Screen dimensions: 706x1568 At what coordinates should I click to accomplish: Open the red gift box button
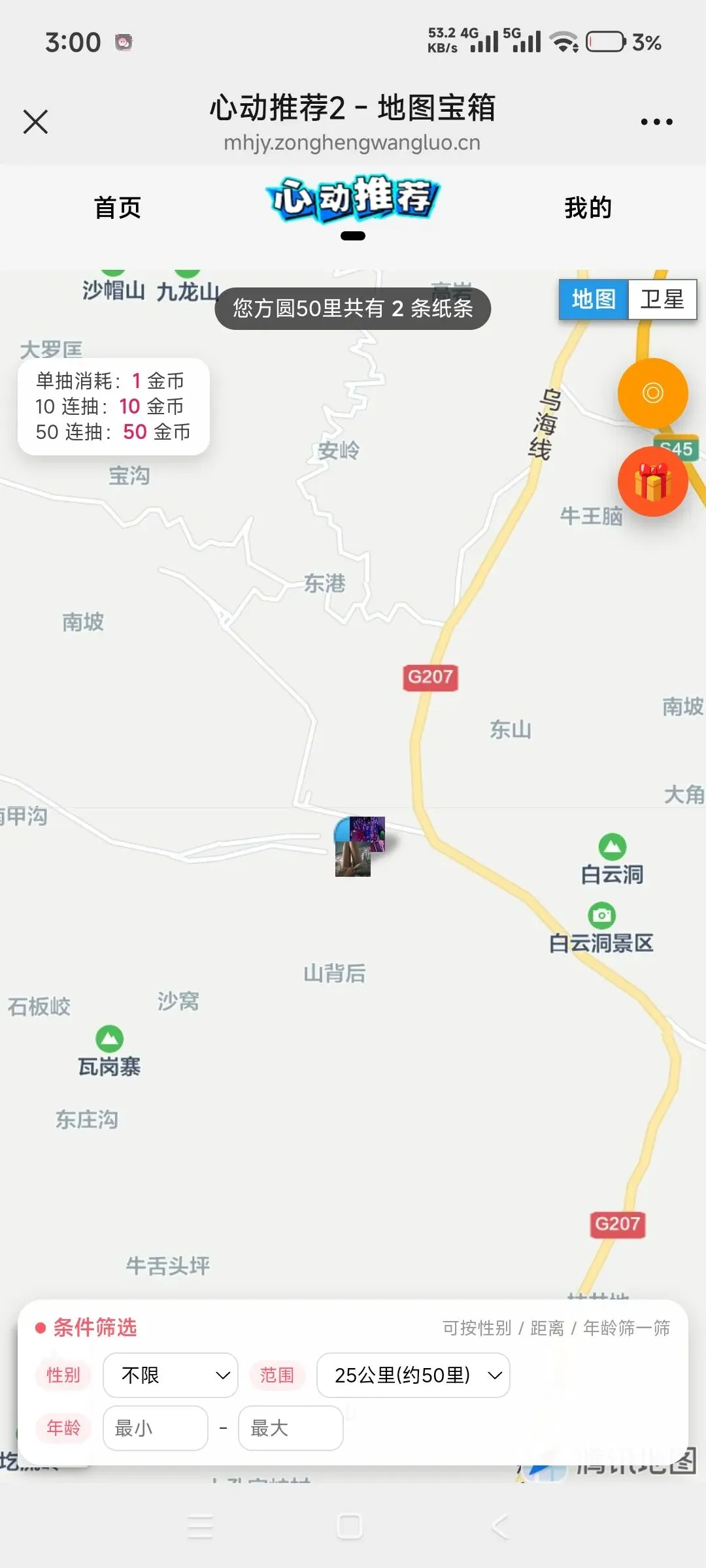coord(652,482)
